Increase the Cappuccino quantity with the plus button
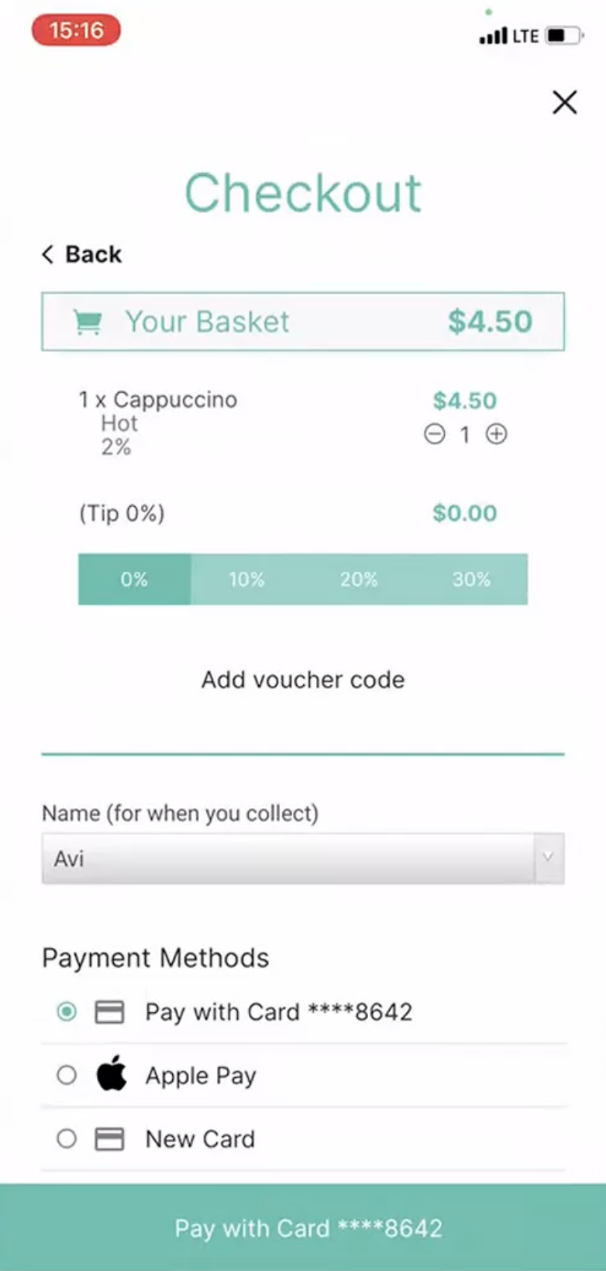 496,434
